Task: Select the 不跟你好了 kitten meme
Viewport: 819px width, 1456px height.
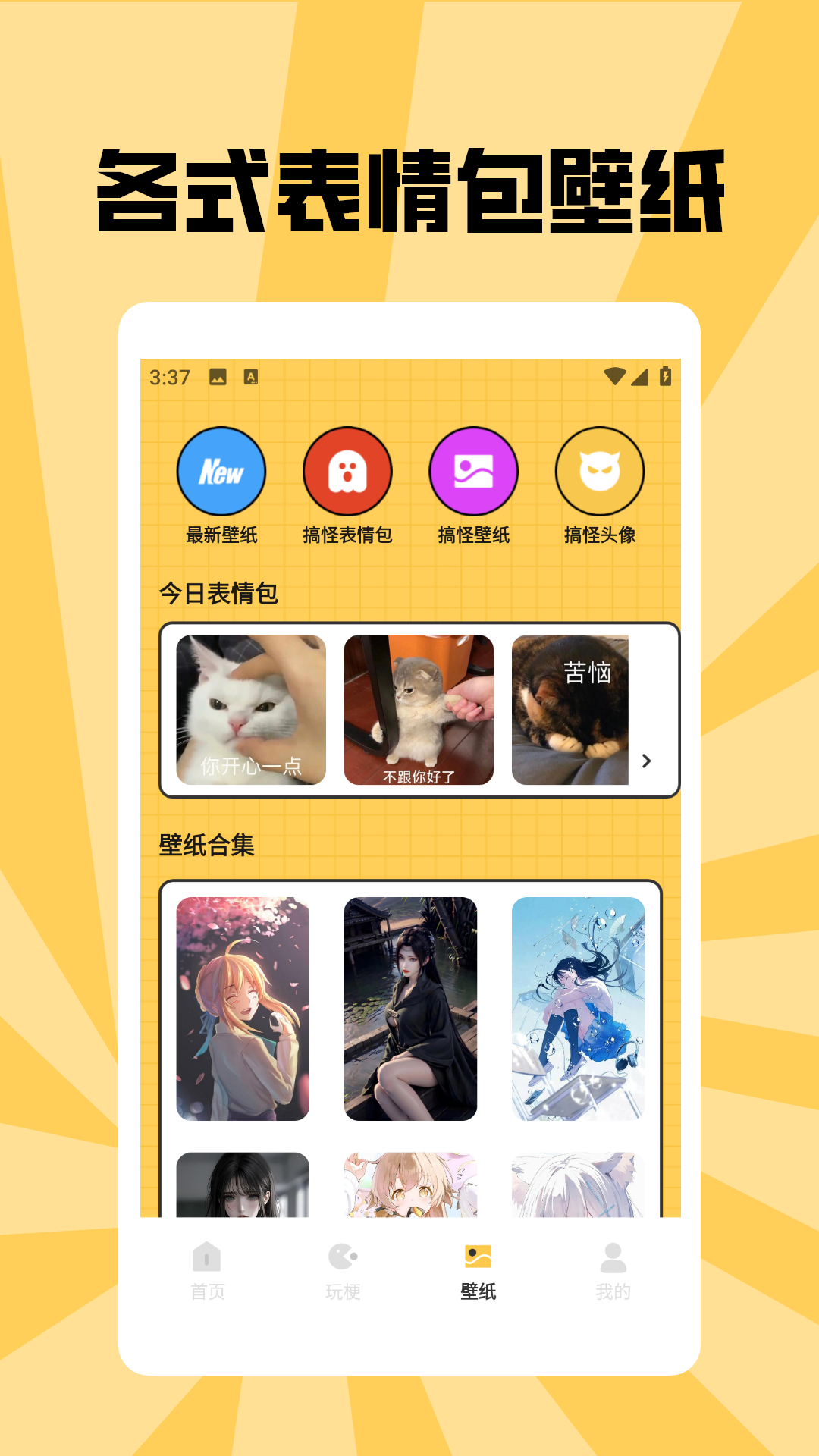Action: pos(418,709)
